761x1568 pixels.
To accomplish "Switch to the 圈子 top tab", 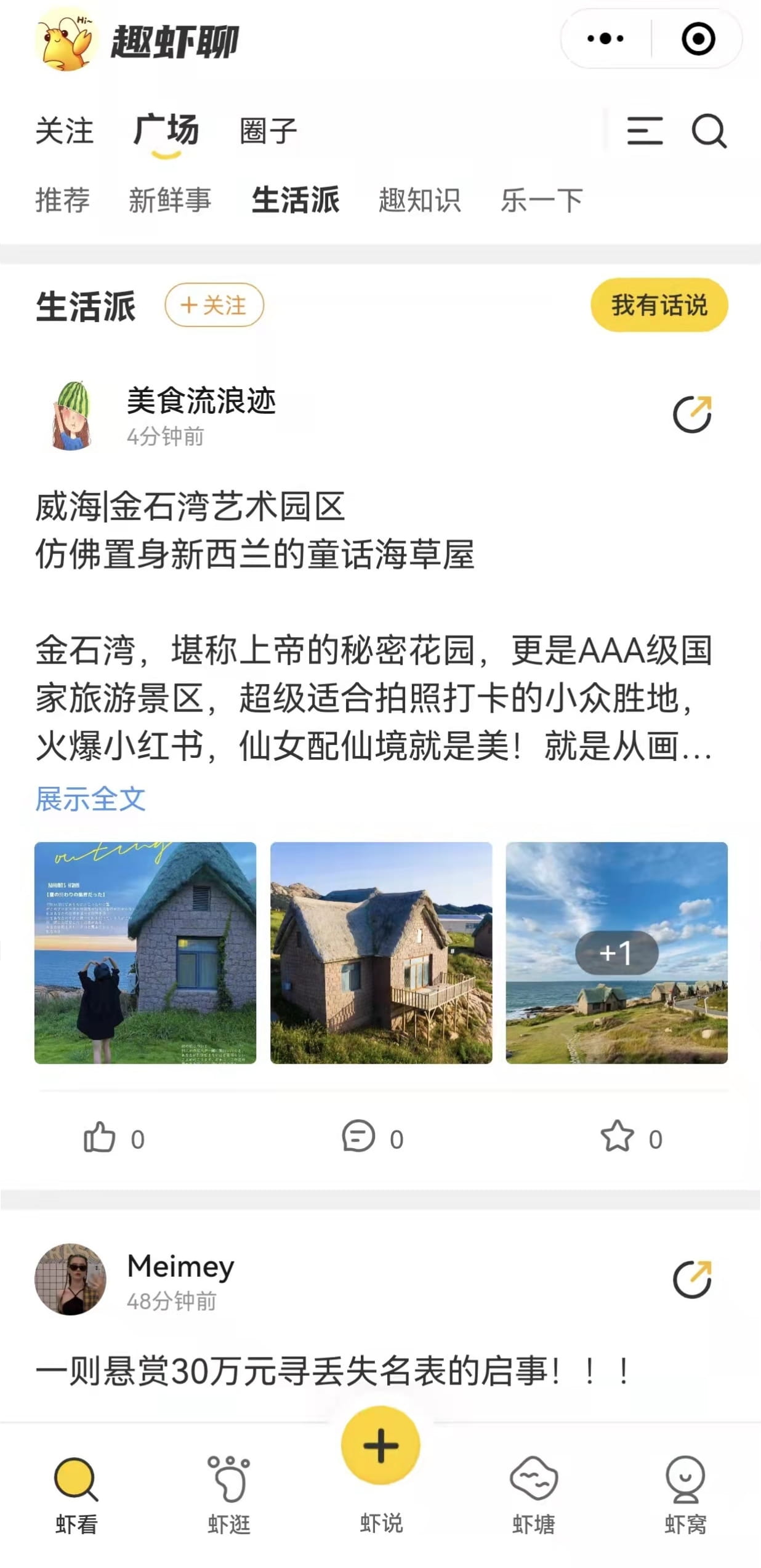I will [x=268, y=131].
